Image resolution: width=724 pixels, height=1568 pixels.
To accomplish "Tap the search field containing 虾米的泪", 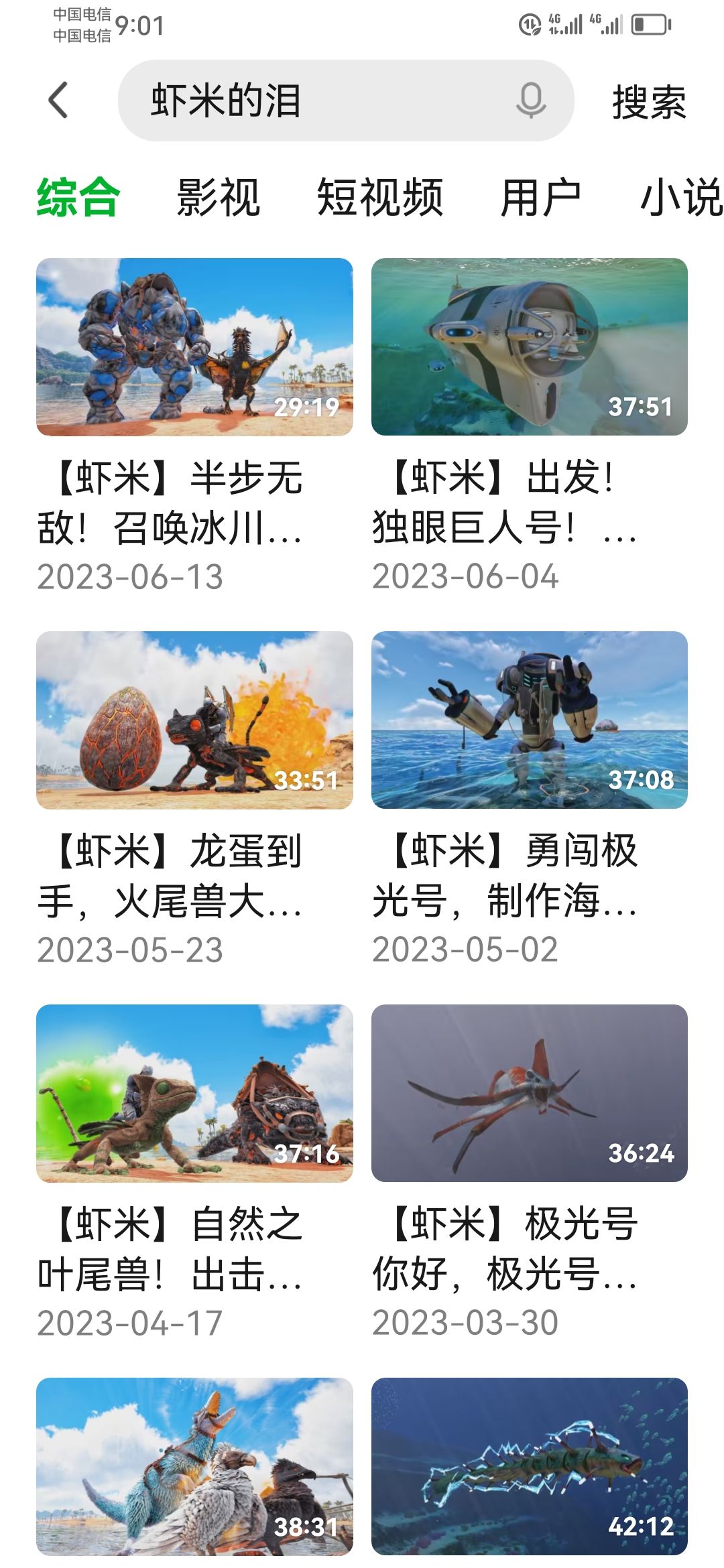I will point(315,101).
